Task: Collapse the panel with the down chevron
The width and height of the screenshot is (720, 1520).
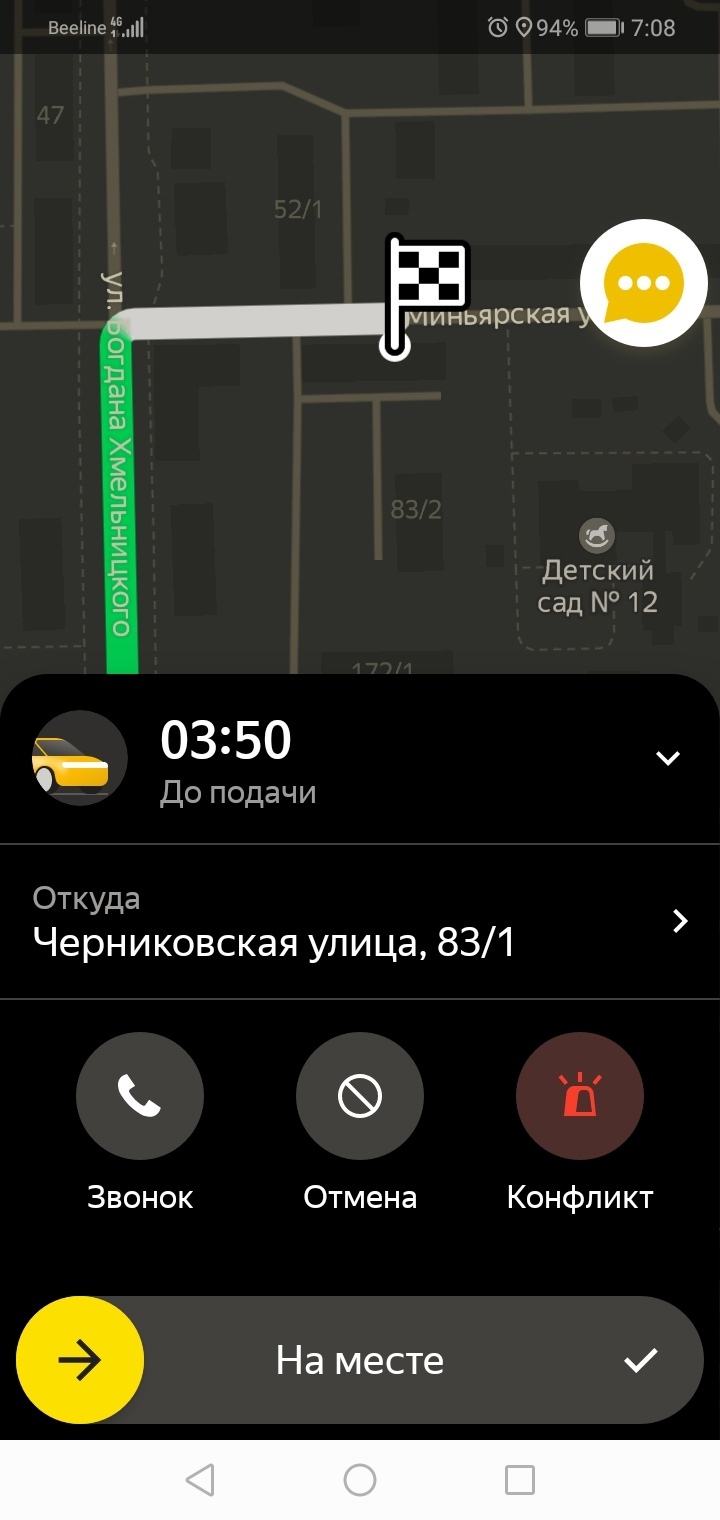Action: [x=667, y=758]
